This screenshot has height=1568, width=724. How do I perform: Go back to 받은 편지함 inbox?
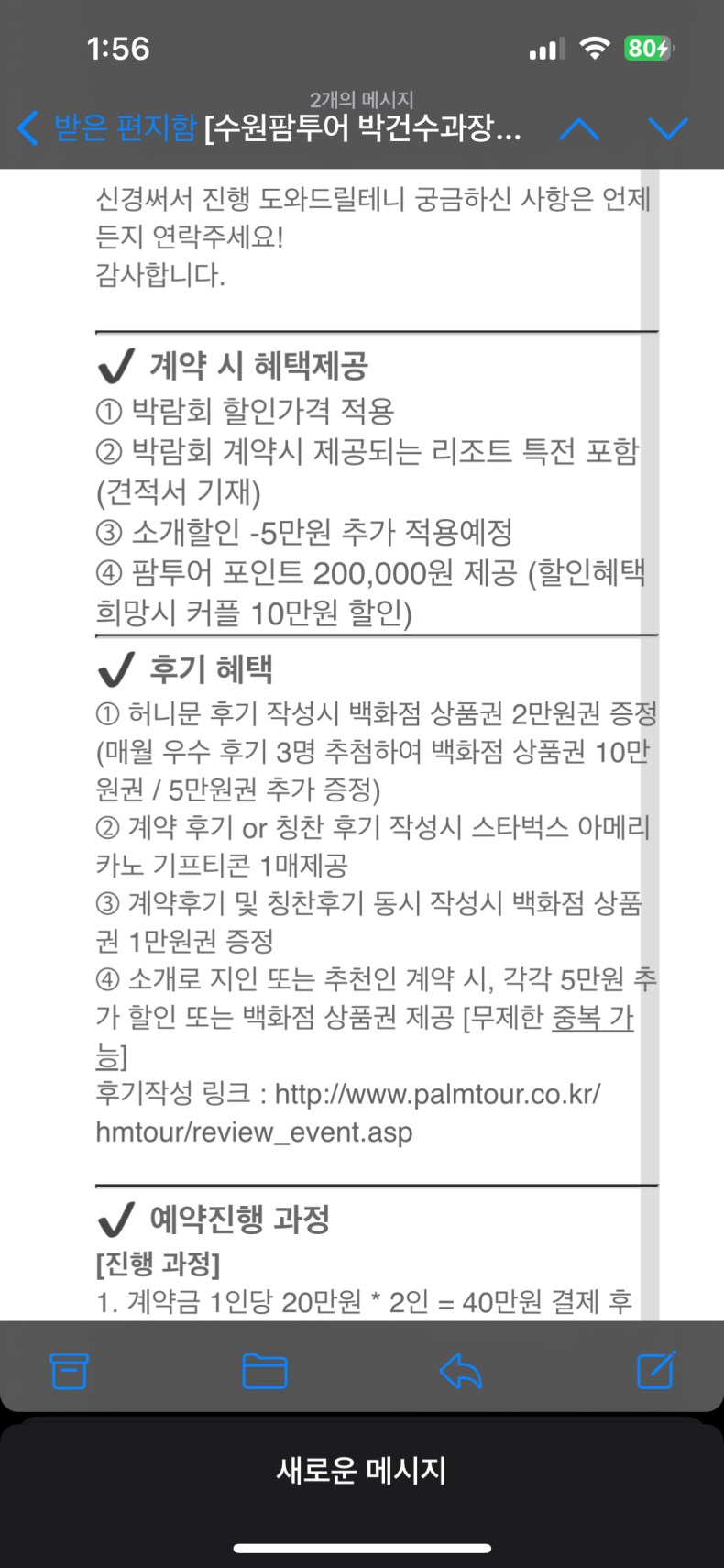pyautogui.click(x=106, y=127)
